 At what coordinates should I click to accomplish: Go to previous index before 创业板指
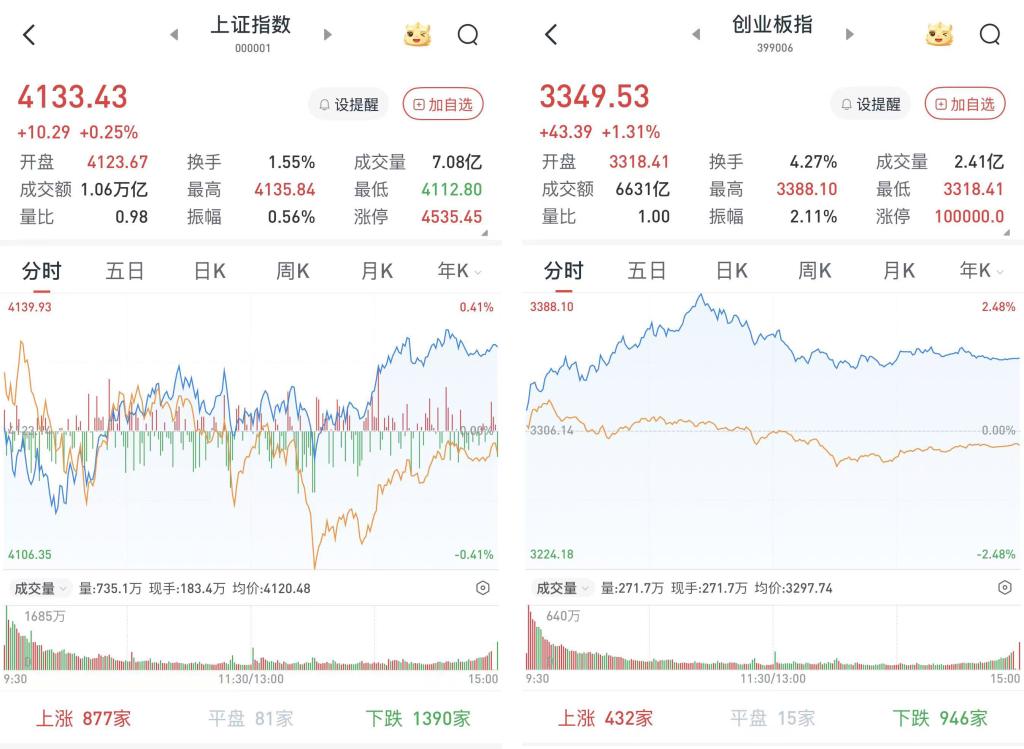point(696,35)
